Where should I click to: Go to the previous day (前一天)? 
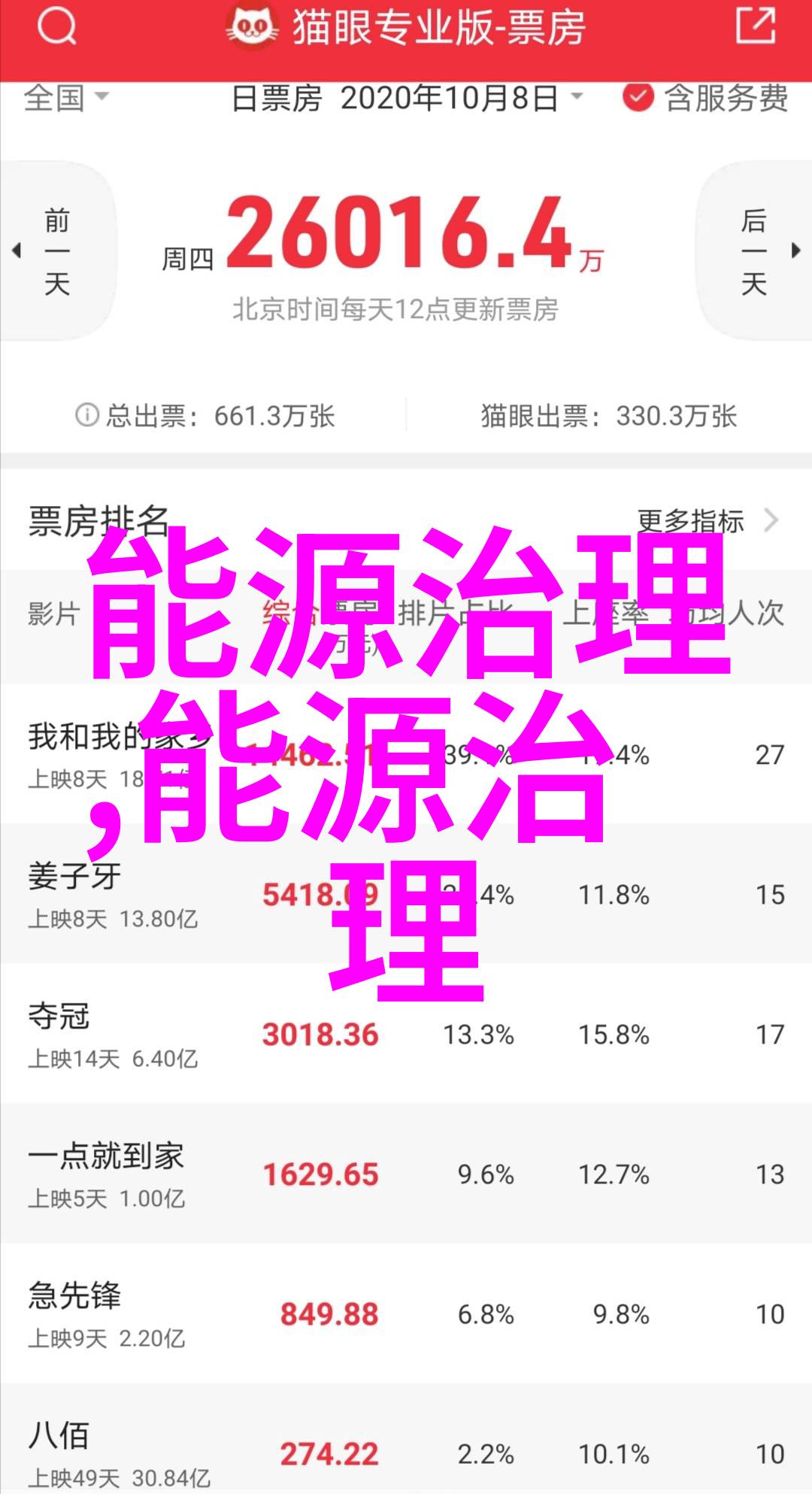point(56,252)
